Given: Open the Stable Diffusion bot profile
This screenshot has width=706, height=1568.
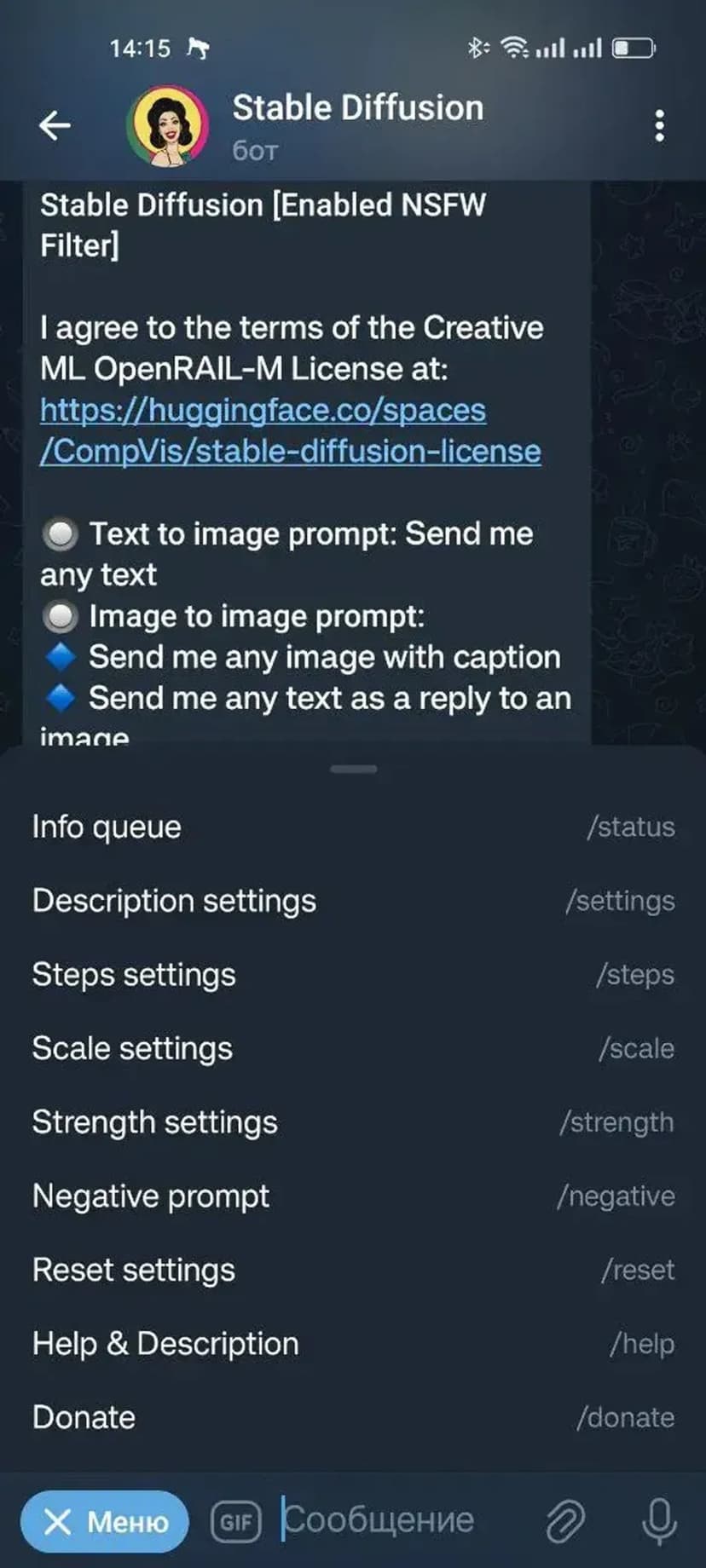Looking at the screenshot, I should (357, 124).
